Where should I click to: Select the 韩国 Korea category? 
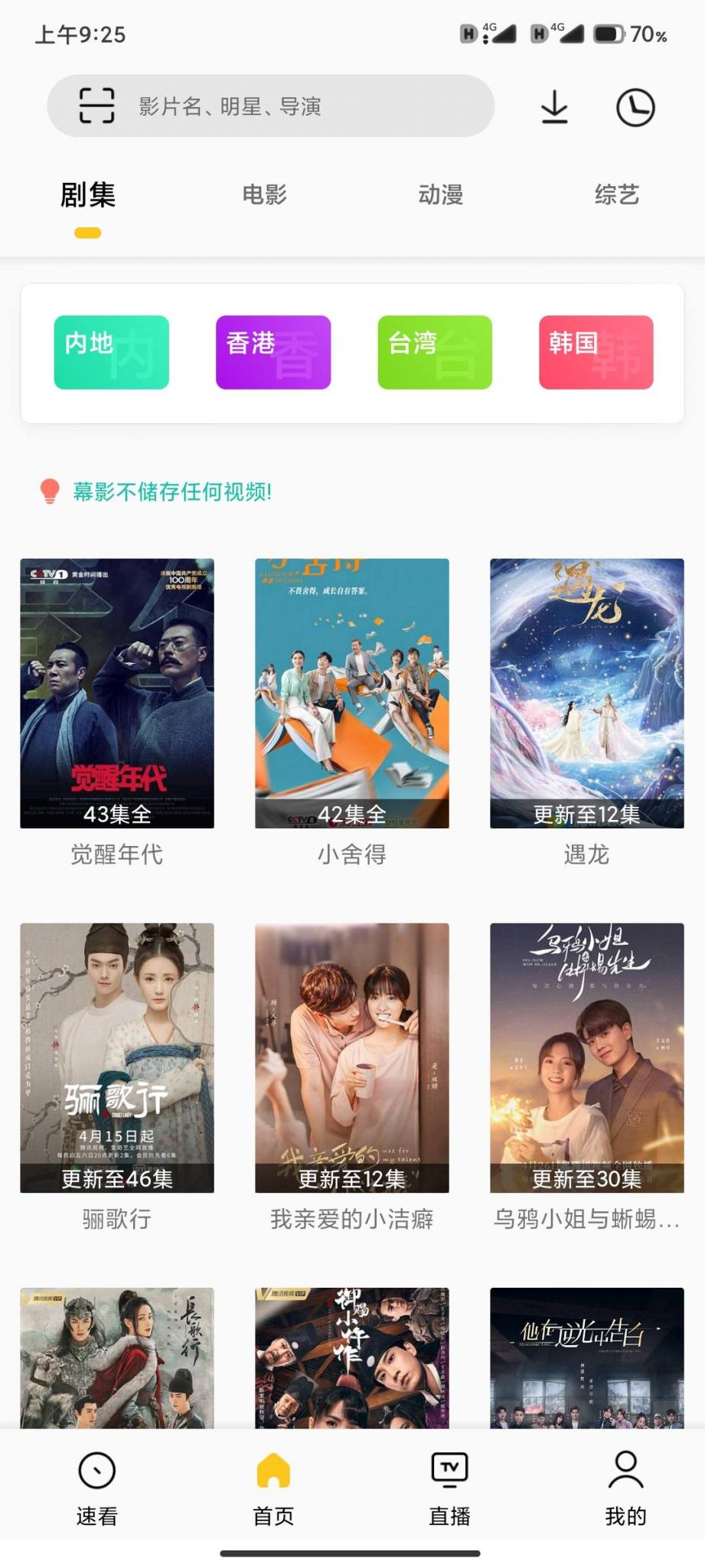596,351
